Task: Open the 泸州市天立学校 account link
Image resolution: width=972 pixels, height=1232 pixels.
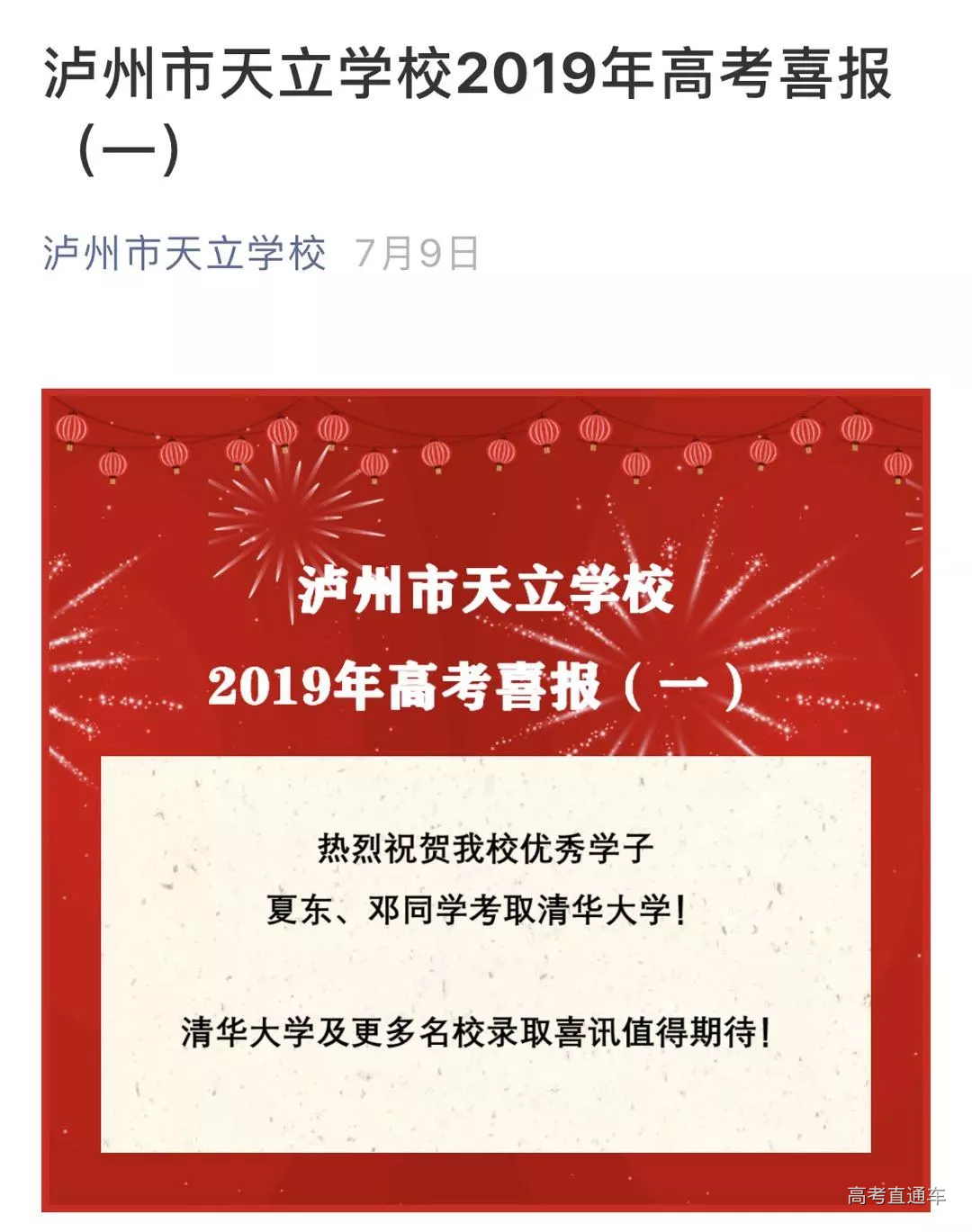Action: pos(184,254)
